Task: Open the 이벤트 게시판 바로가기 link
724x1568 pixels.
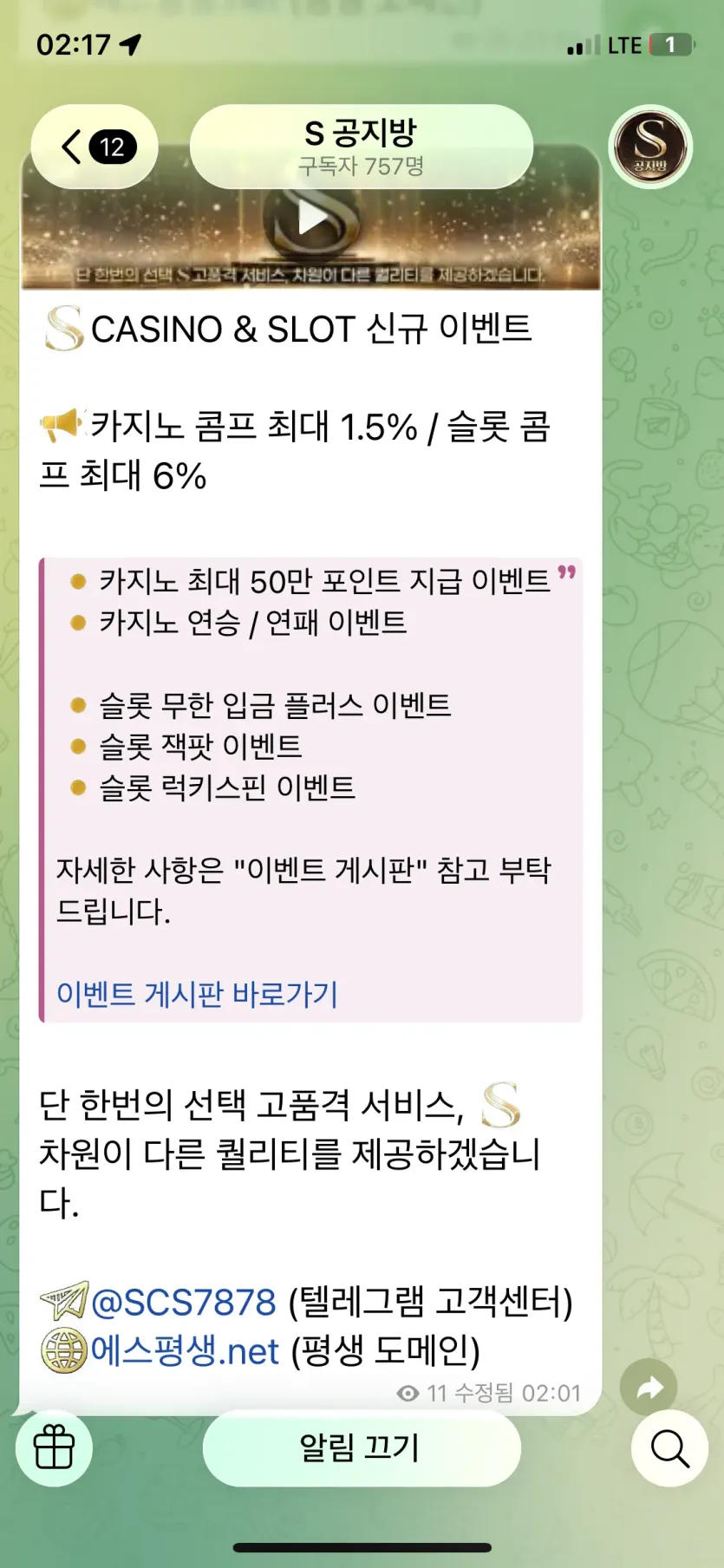Action: pos(197,993)
